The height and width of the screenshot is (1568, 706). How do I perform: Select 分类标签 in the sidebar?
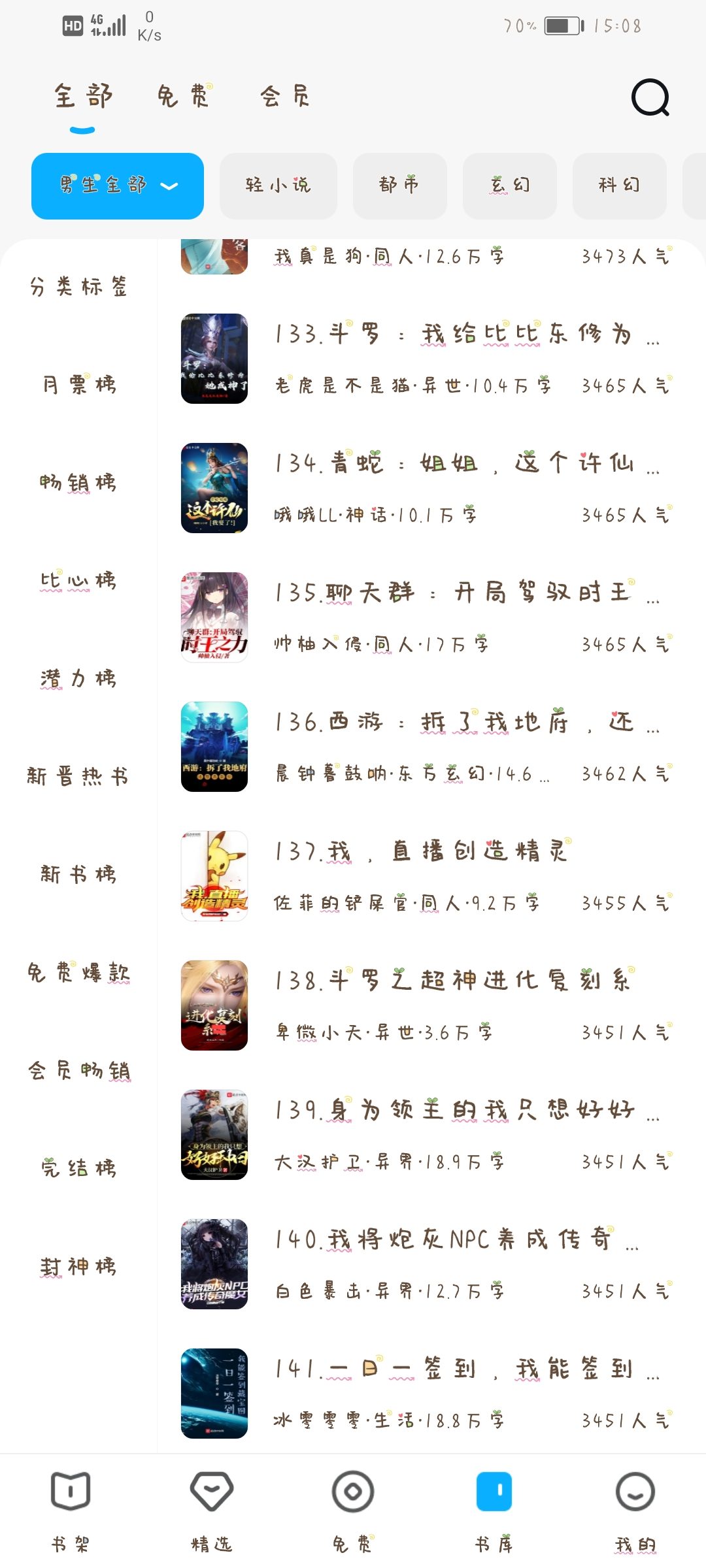78,286
